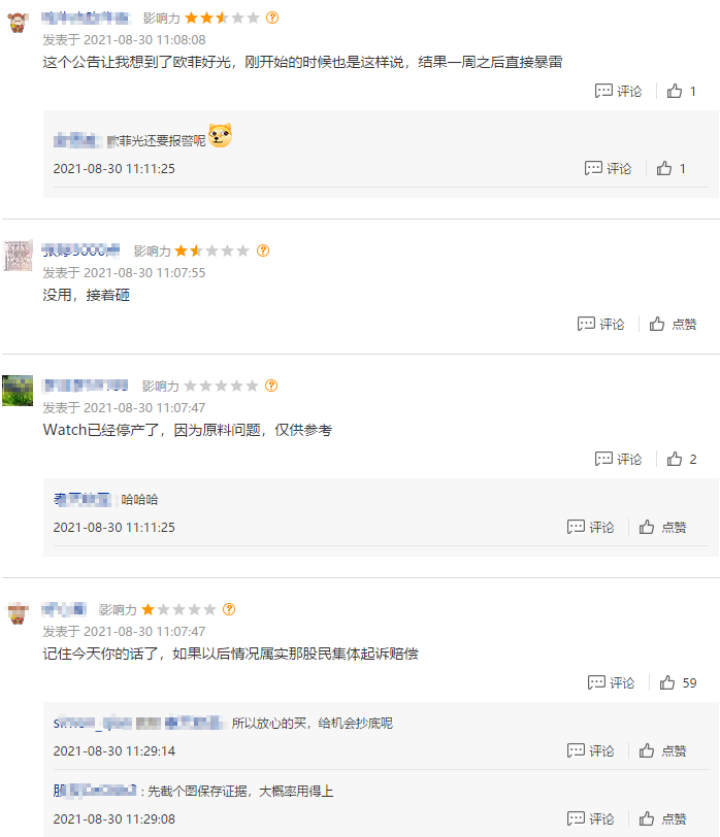Open avatar of 没用，接着砸 commenter

coord(17,256)
